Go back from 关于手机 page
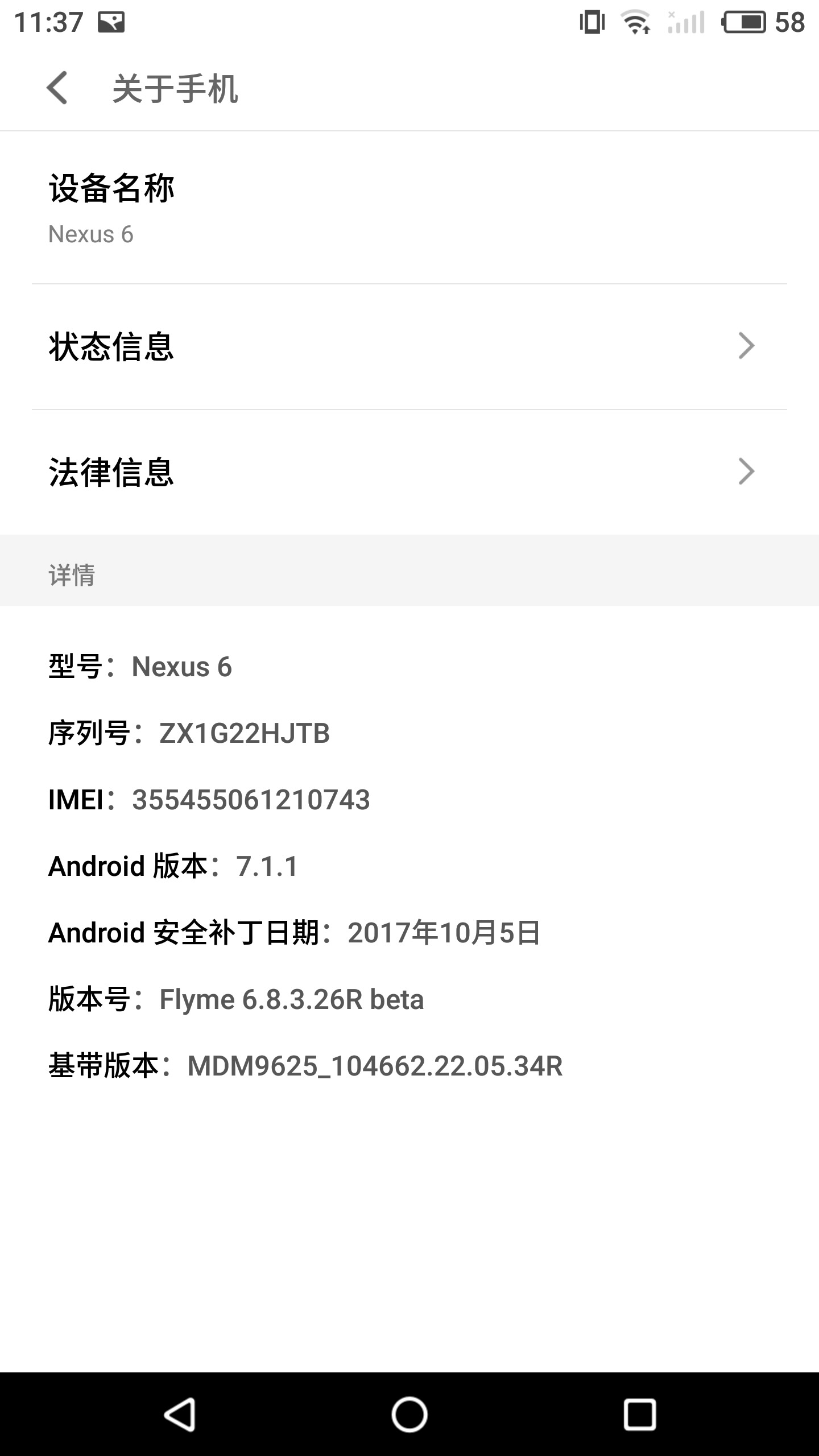The height and width of the screenshot is (1456, 819). click(57, 88)
